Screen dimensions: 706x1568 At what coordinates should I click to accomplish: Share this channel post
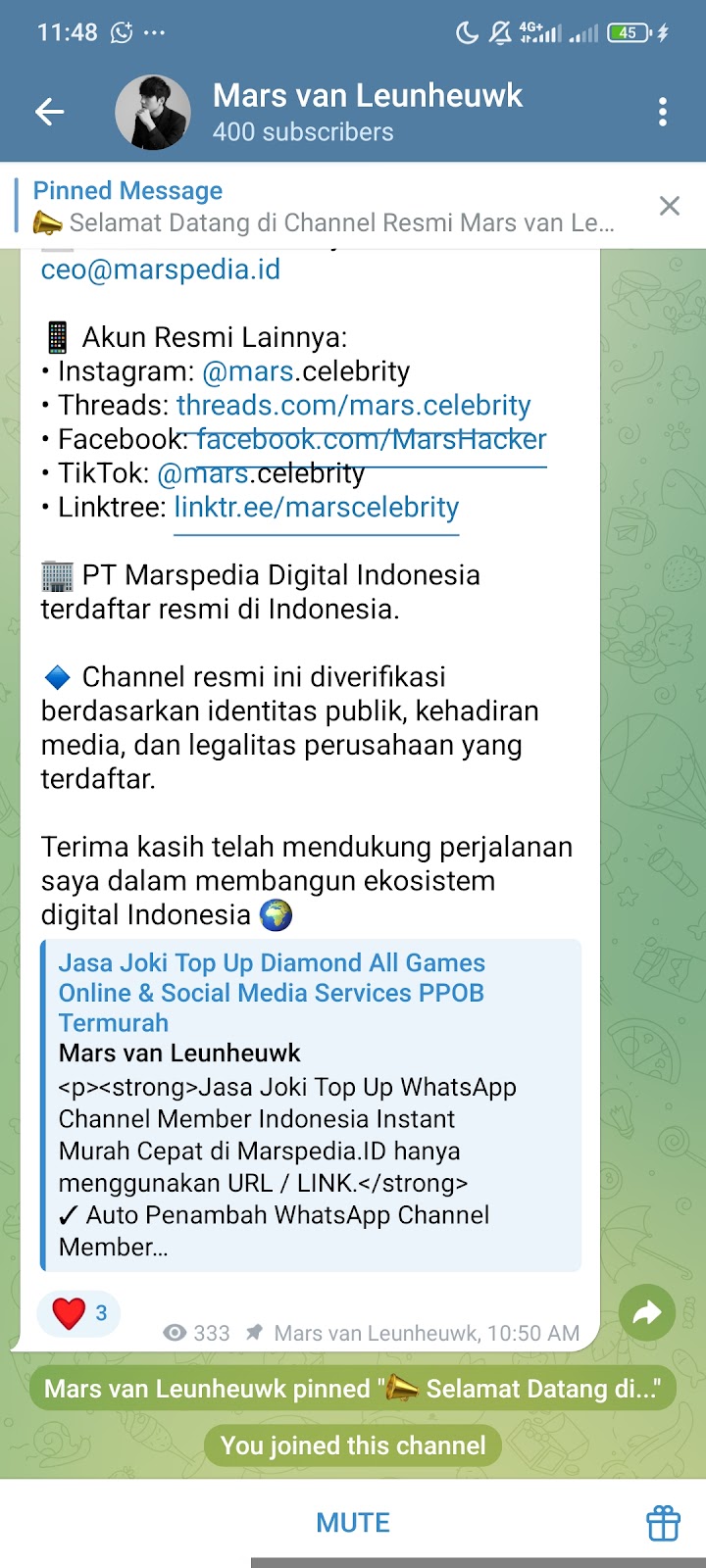click(647, 1313)
